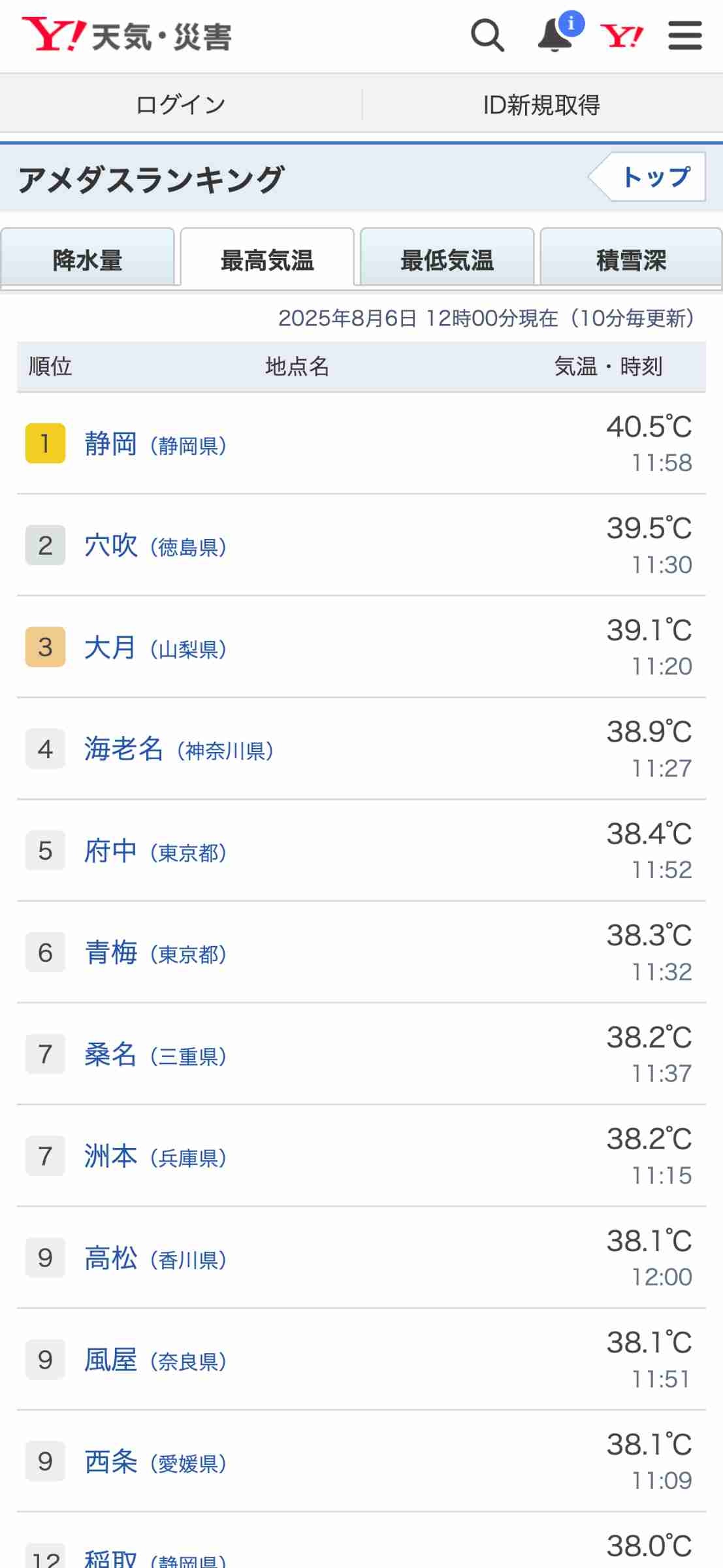723x1568 pixels.
Task: Tap ID新規取得 to register
Action: click(541, 105)
